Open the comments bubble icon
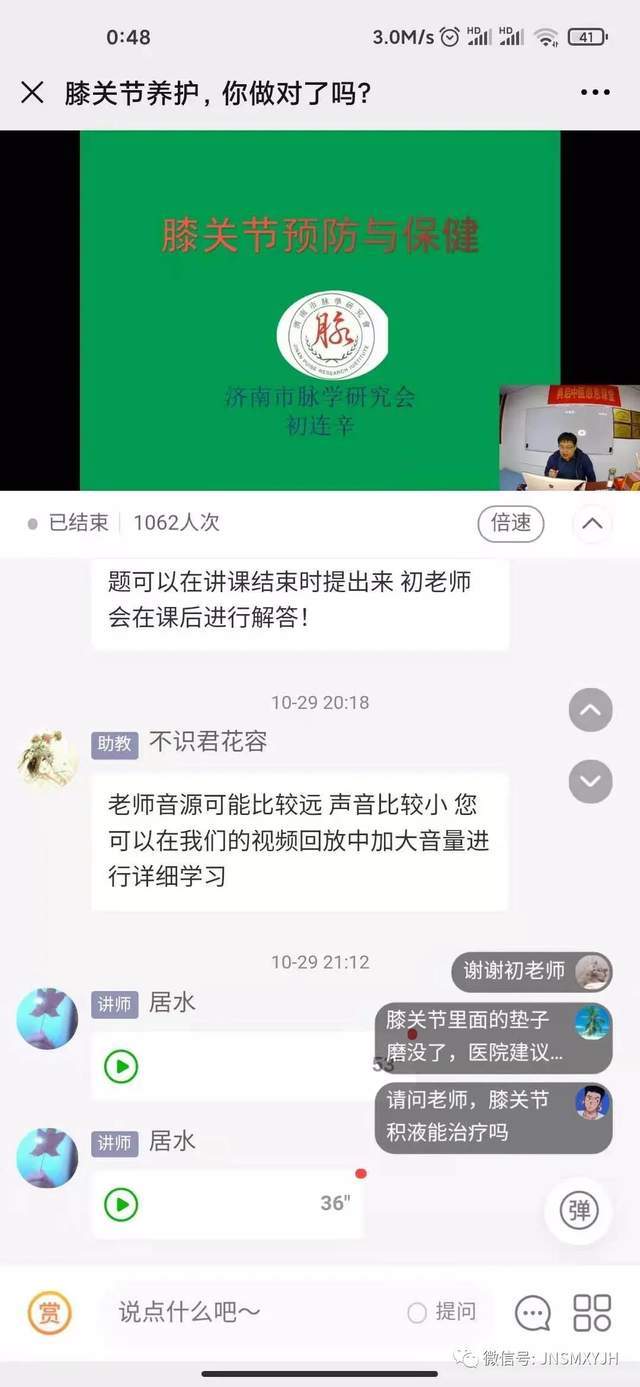The height and width of the screenshot is (1387, 640). [532, 1312]
